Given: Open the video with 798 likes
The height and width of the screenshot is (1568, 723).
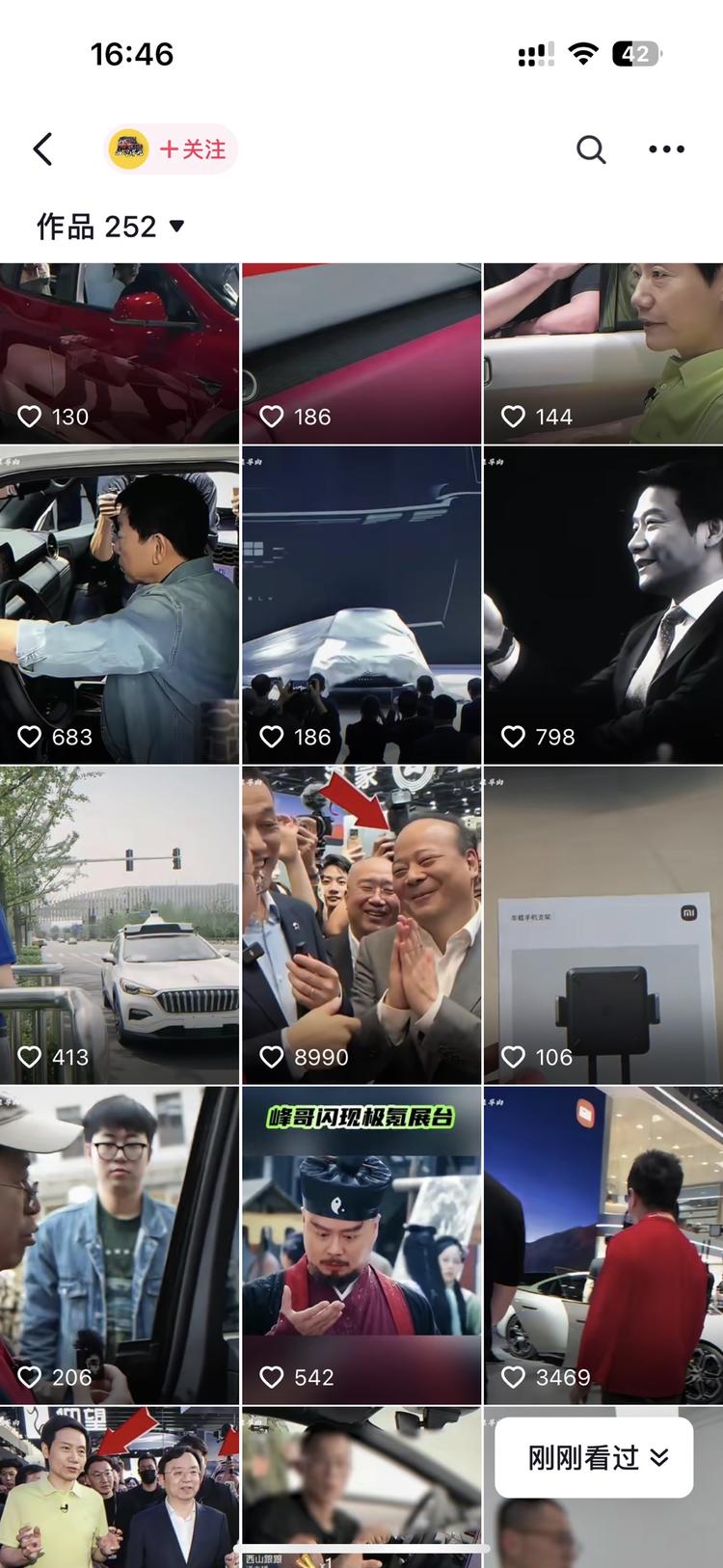Looking at the screenshot, I should tap(603, 606).
